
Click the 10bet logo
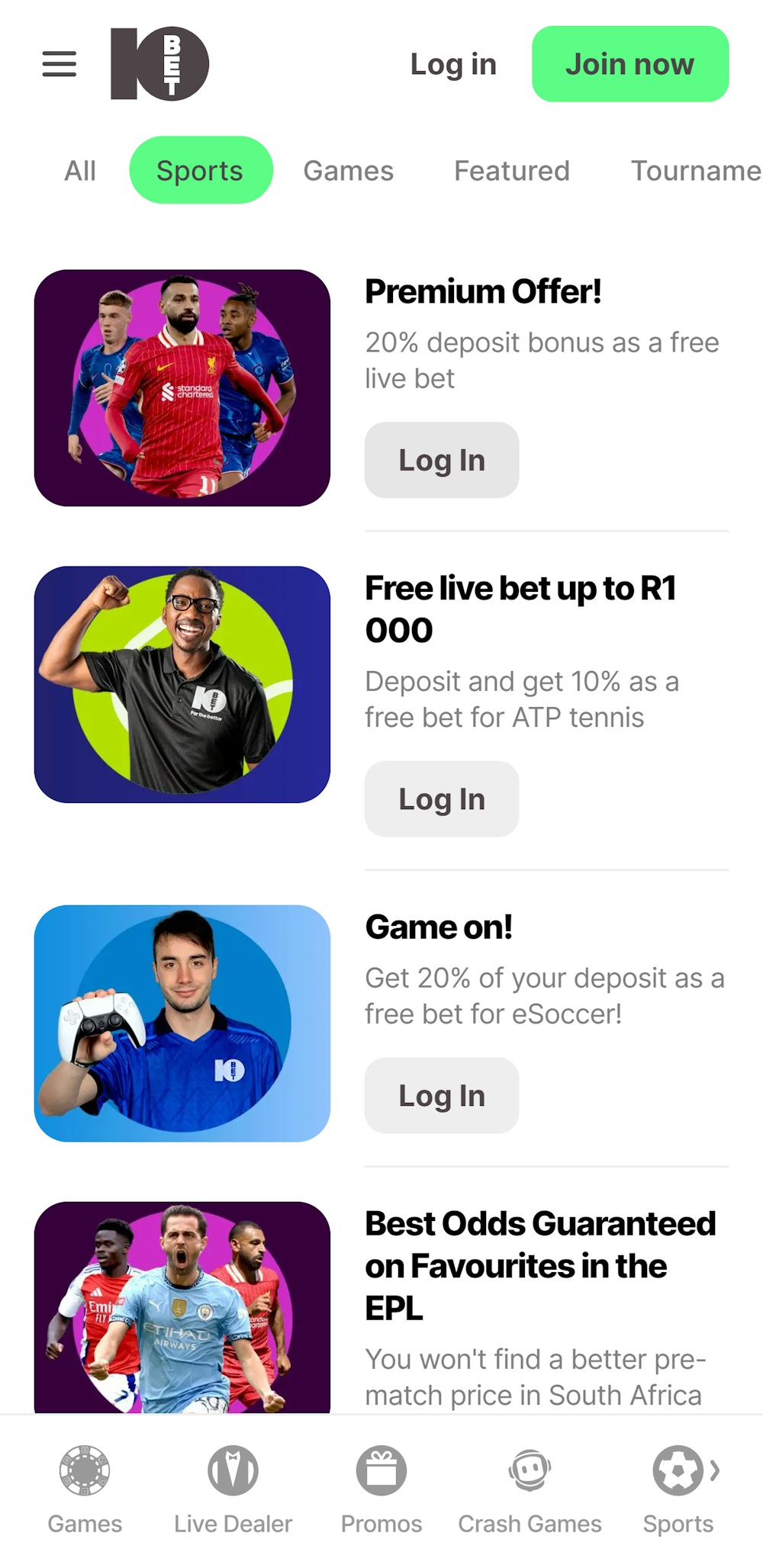pos(159,64)
